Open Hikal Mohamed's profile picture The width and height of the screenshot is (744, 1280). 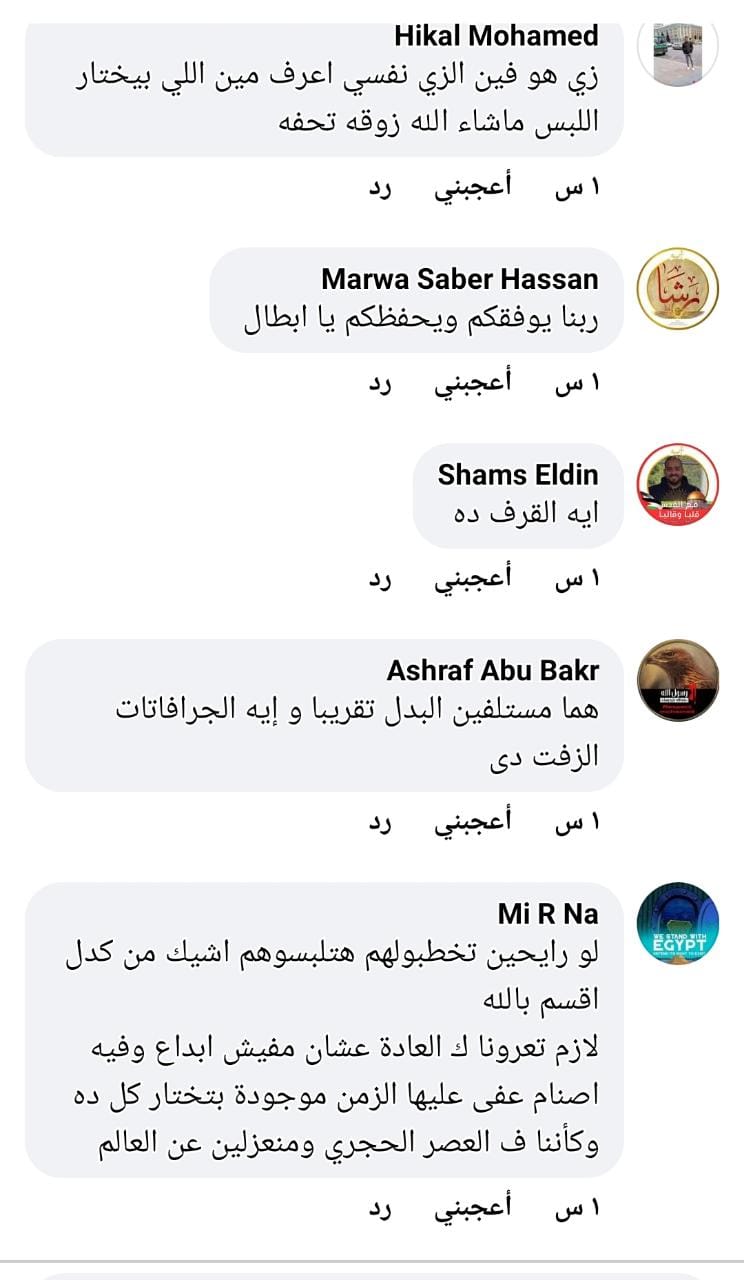coord(677,54)
